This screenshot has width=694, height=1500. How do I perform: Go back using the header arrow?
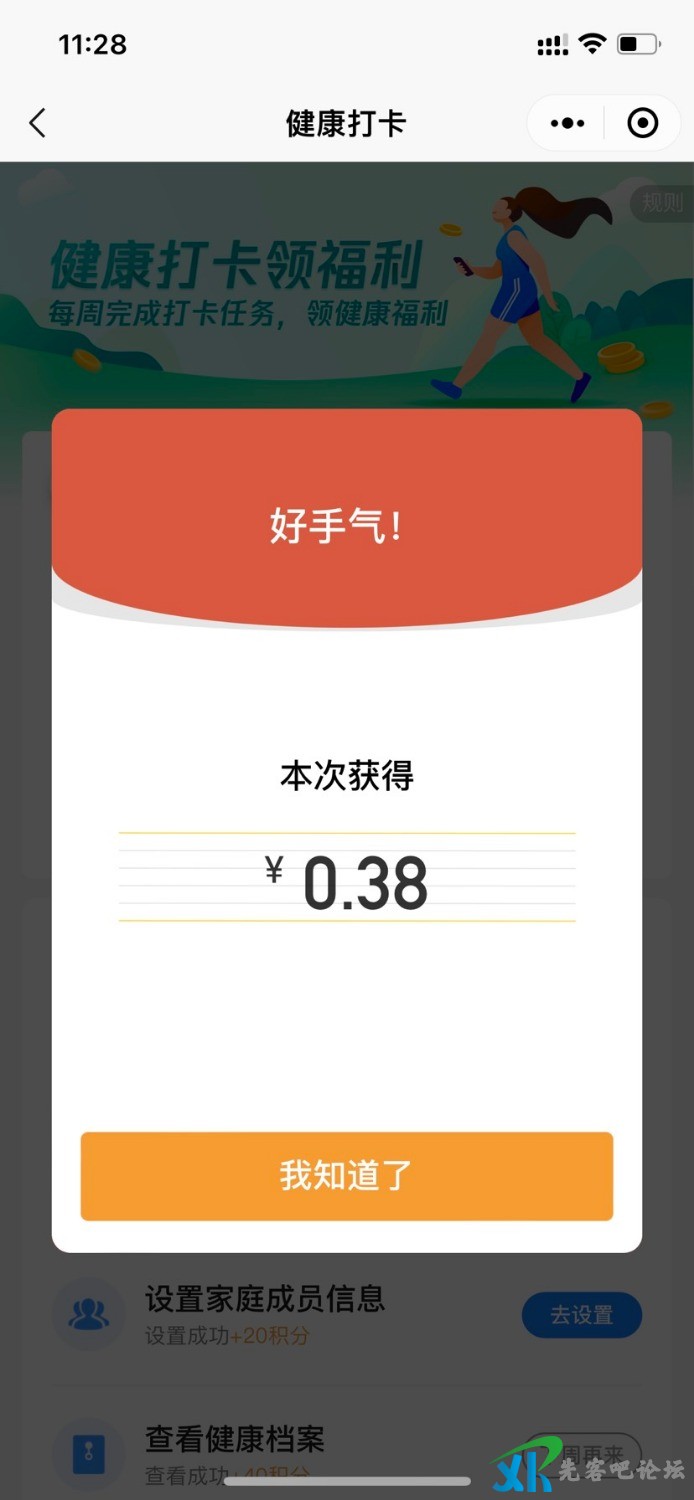[x=38, y=124]
